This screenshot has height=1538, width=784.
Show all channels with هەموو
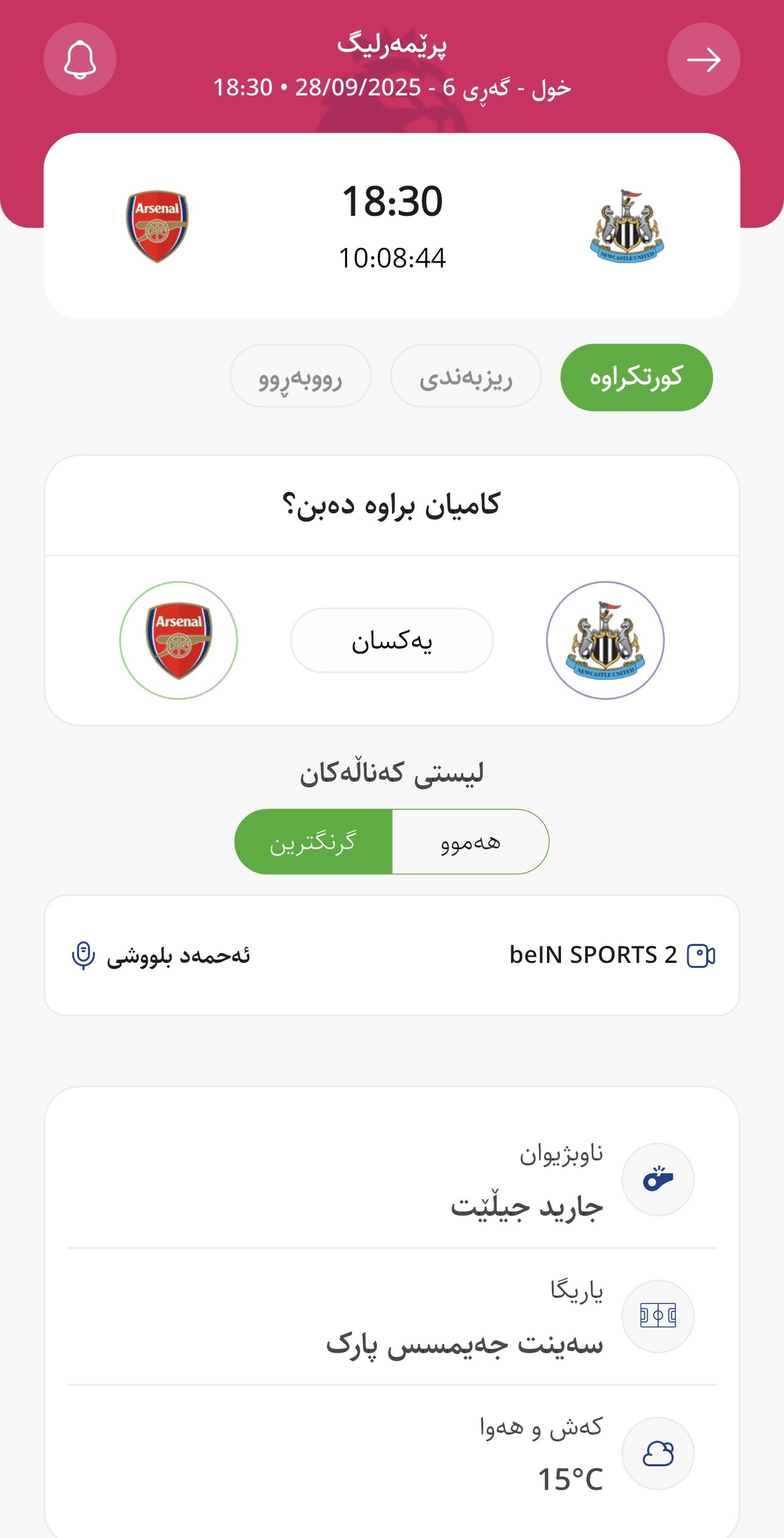pos(470,842)
